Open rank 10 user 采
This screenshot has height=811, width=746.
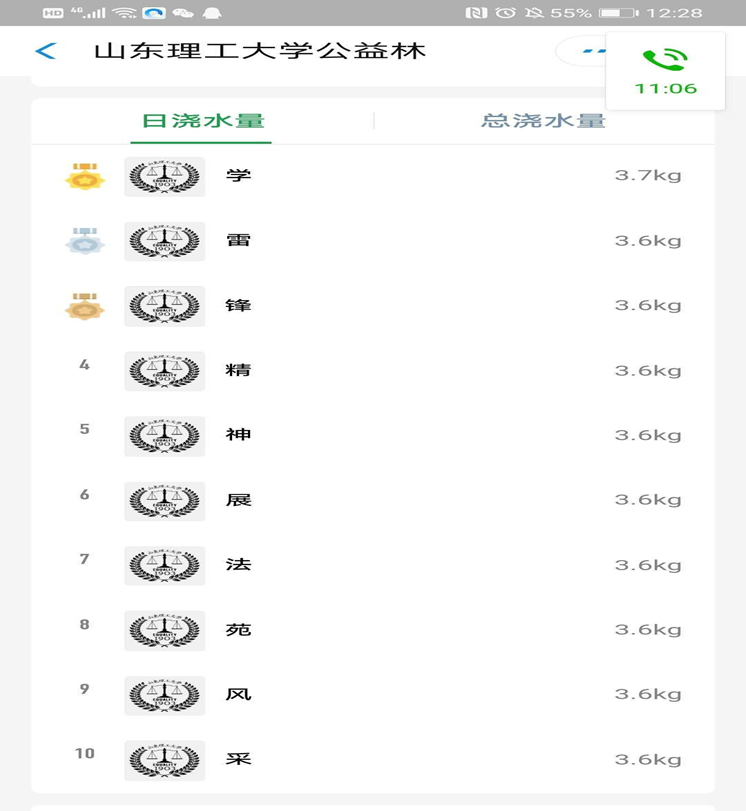click(x=238, y=760)
